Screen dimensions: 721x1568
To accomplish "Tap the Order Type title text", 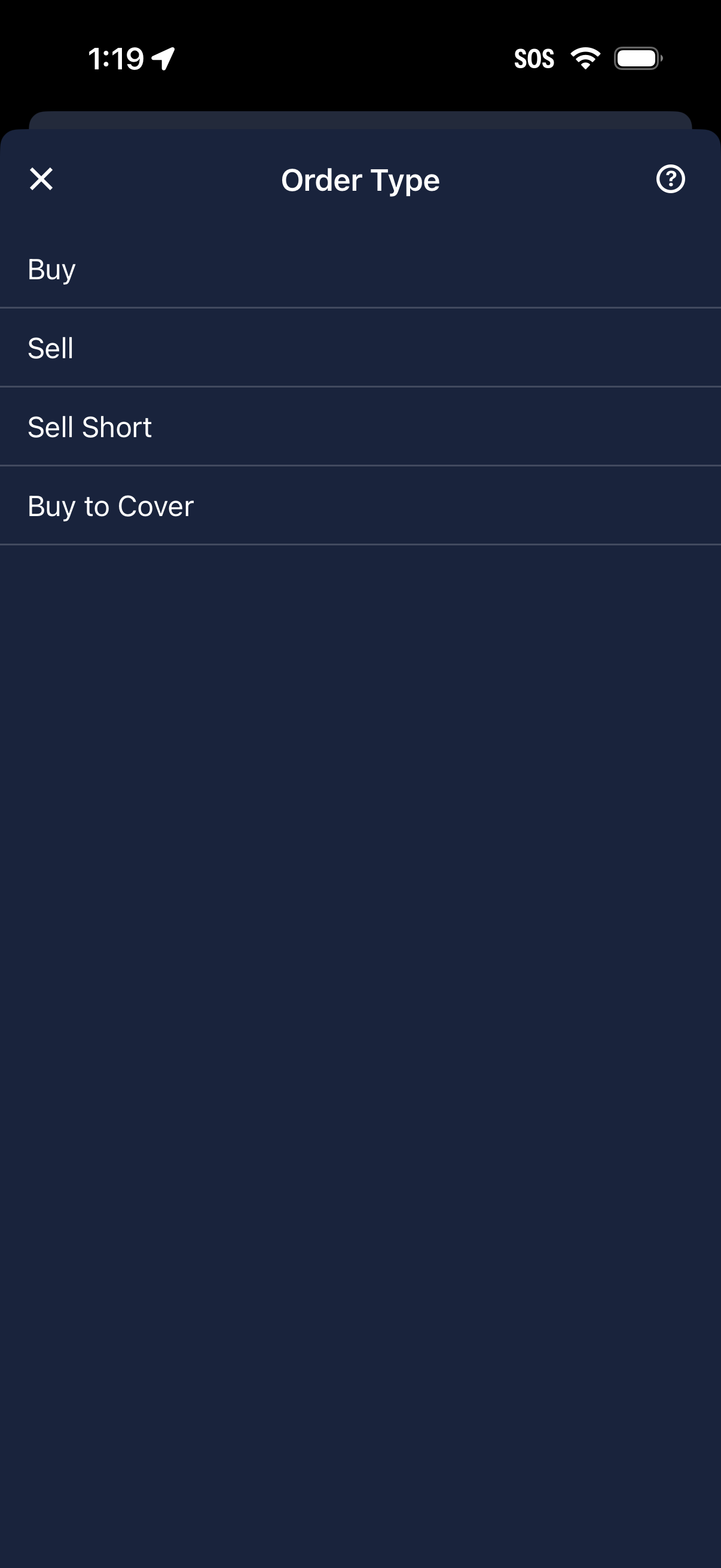I will 360,179.
